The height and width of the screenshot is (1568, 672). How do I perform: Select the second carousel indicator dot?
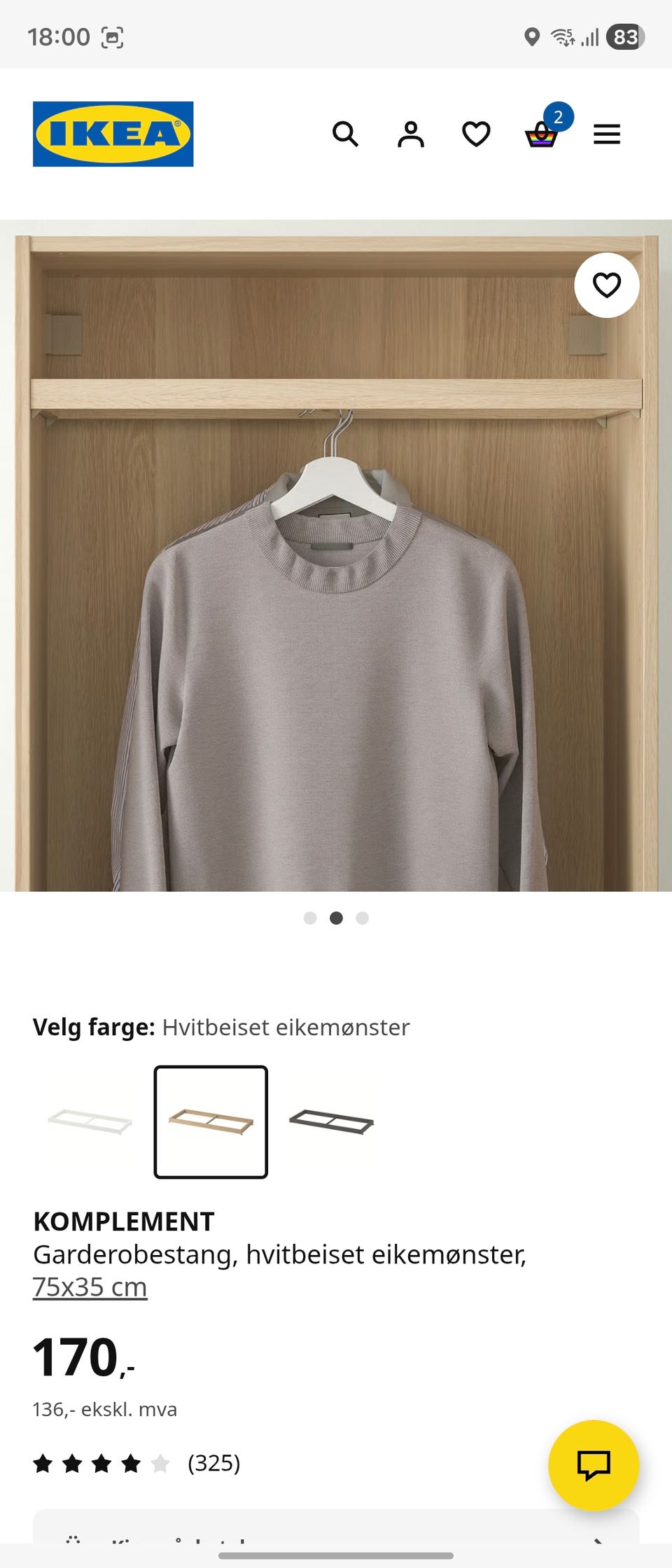pos(336,918)
